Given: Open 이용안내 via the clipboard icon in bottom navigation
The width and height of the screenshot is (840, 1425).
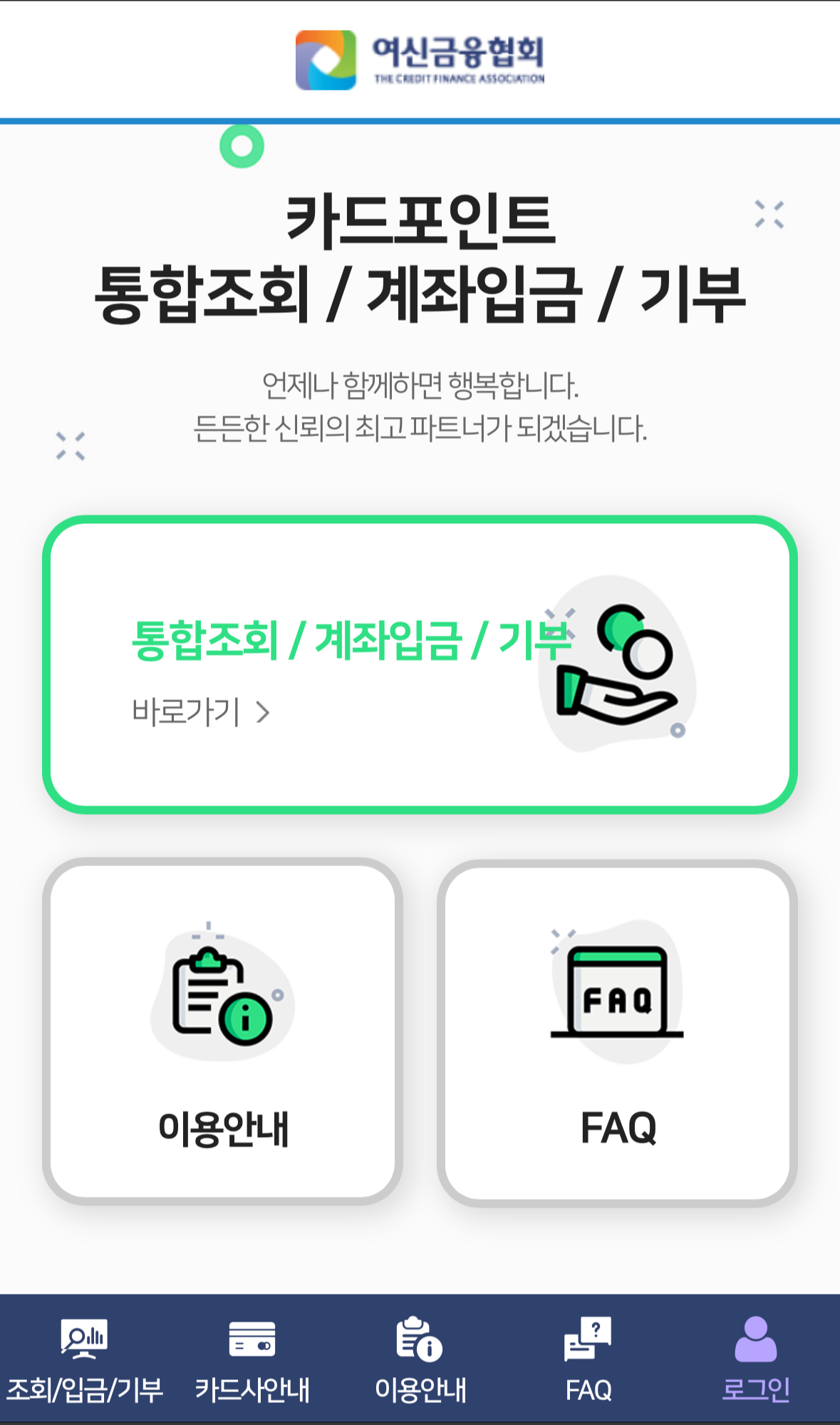Looking at the screenshot, I should pos(420,1340).
